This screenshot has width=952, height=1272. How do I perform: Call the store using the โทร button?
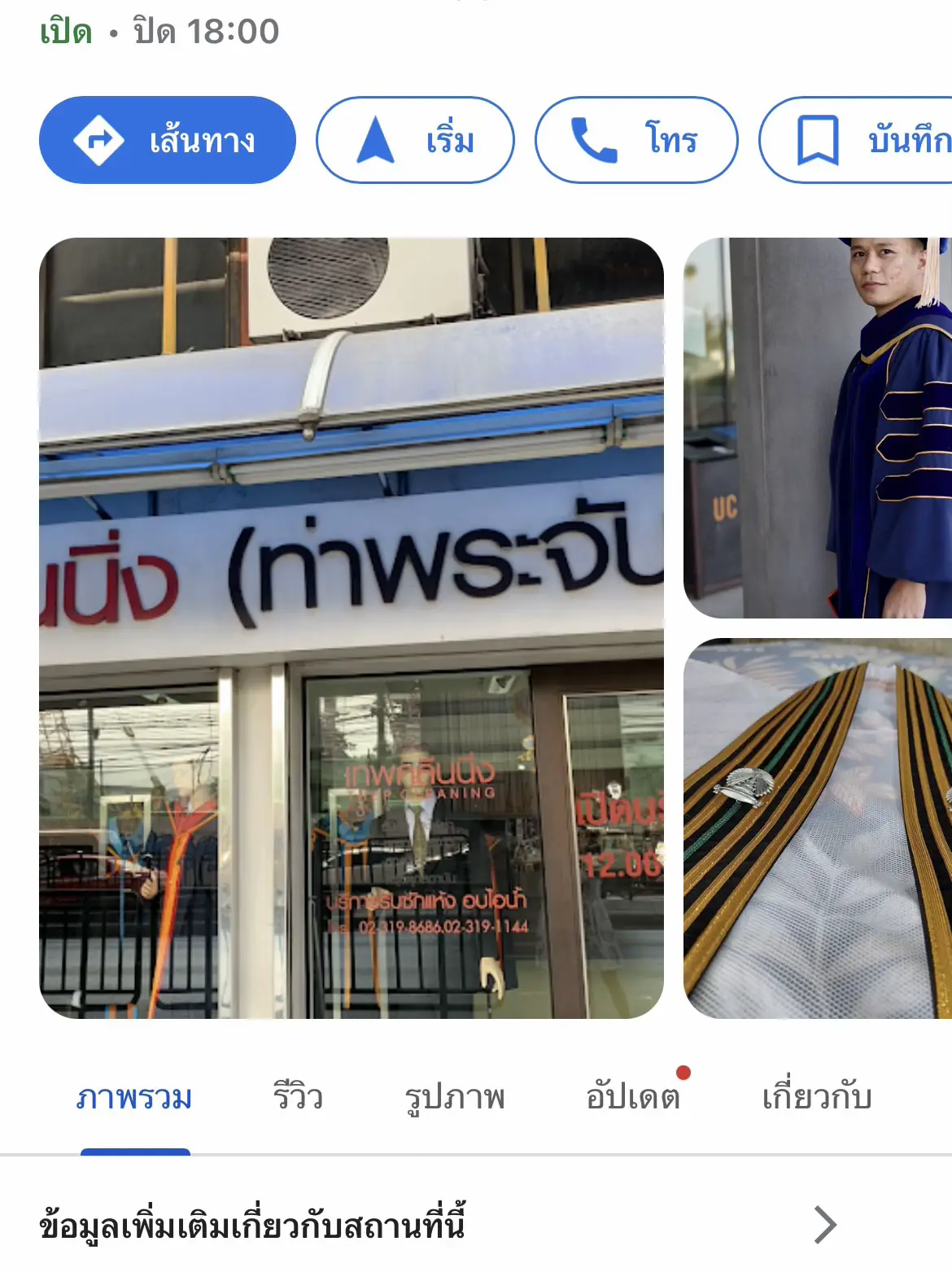tap(637, 139)
